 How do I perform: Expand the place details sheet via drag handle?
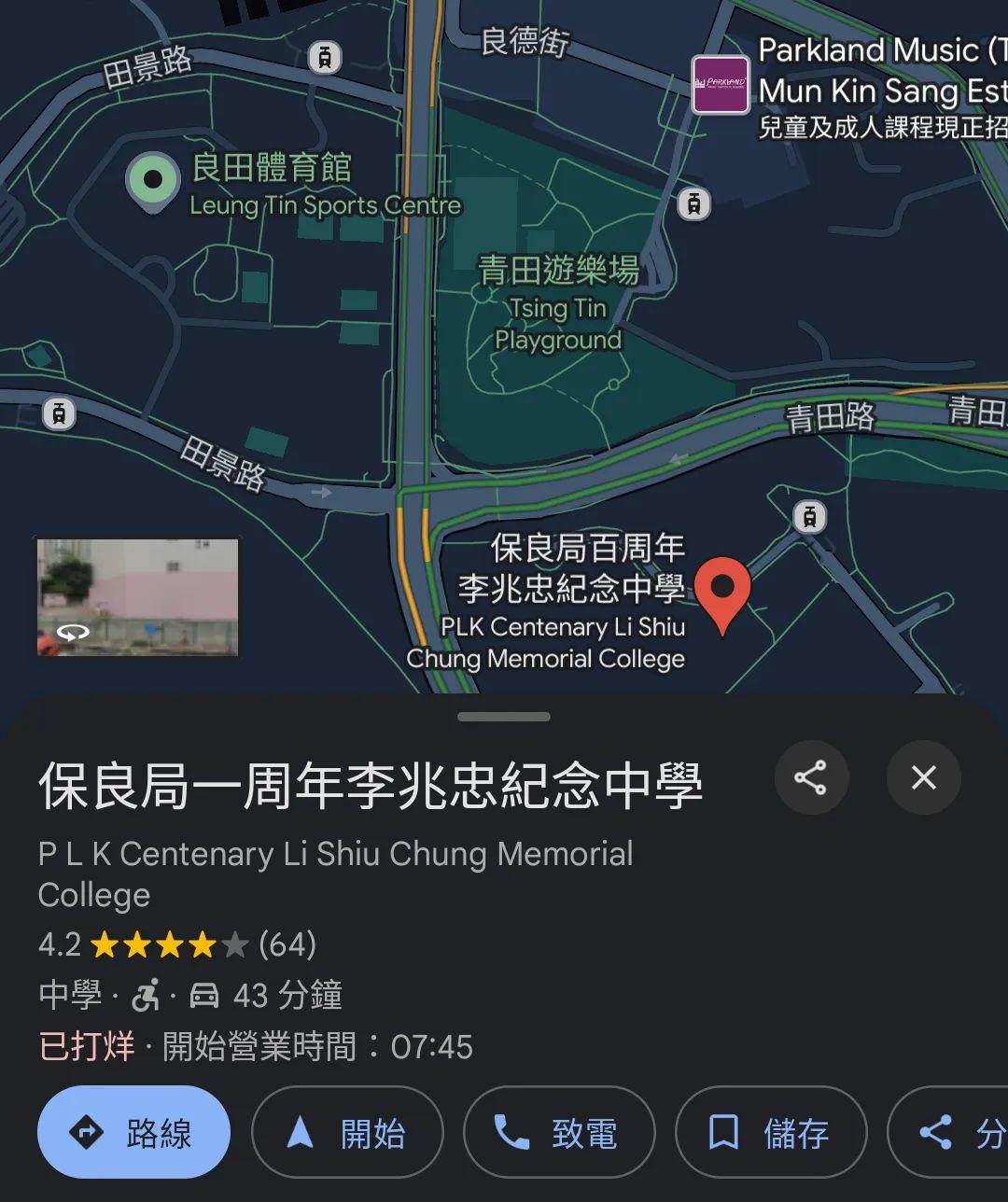504,717
